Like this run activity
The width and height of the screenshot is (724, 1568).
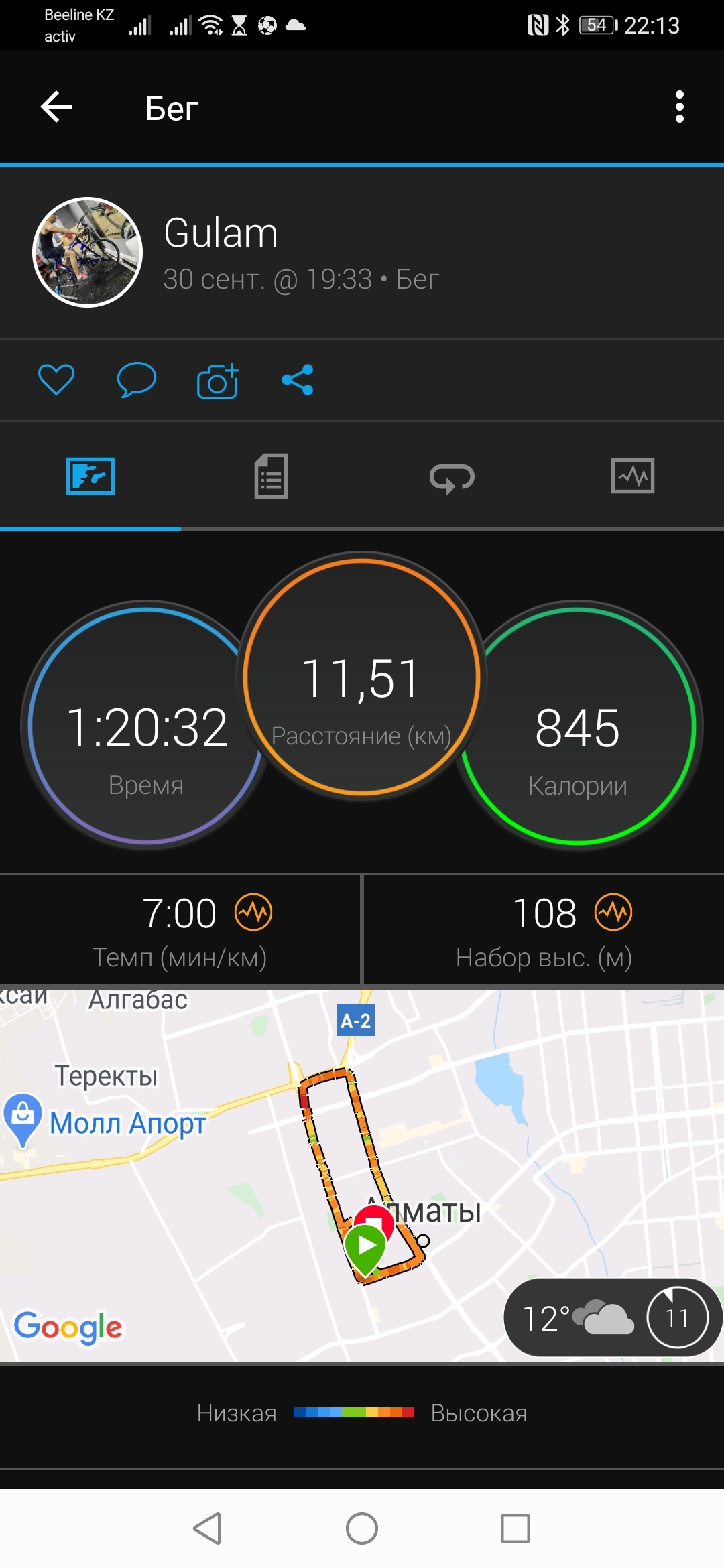click(x=56, y=380)
